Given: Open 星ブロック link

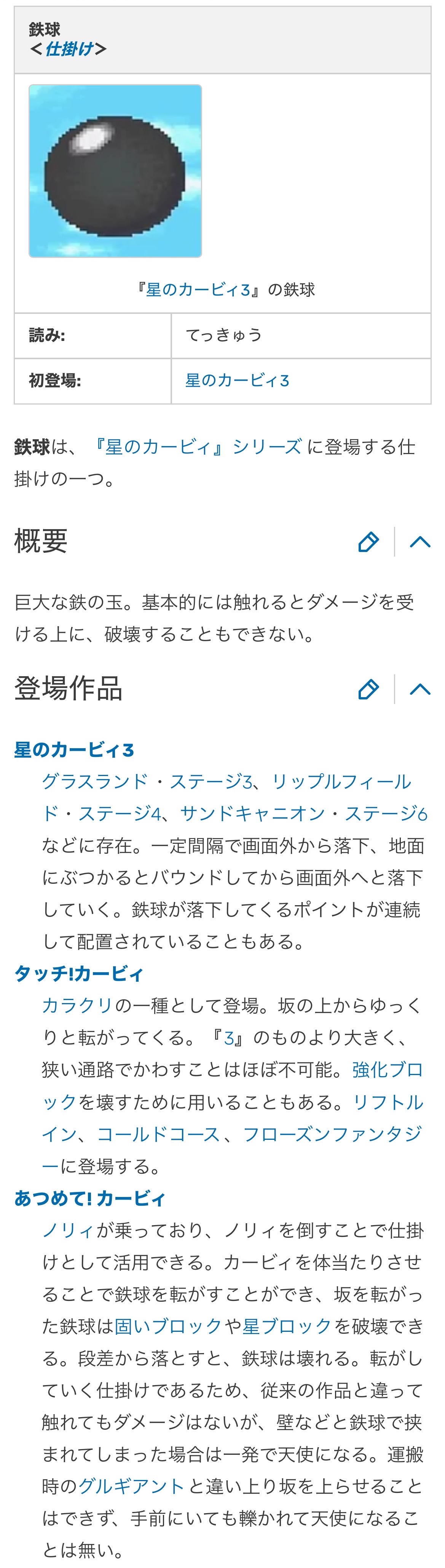Looking at the screenshot, I should [x=287, y=1326].
